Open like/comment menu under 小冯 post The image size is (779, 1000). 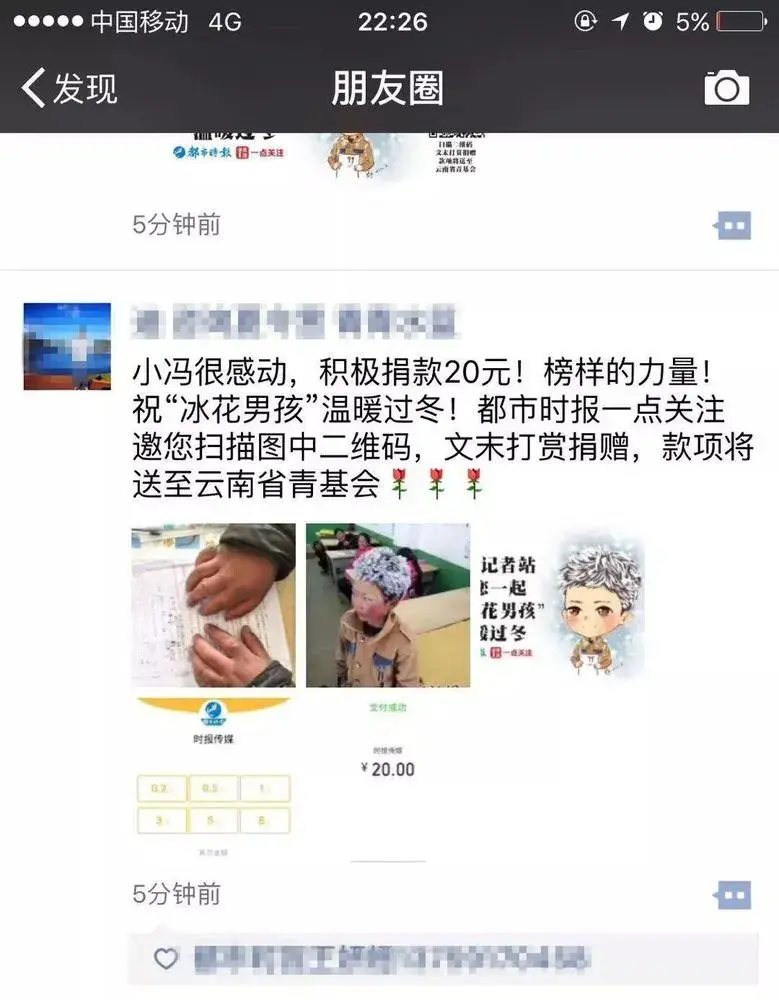[733, 894]
